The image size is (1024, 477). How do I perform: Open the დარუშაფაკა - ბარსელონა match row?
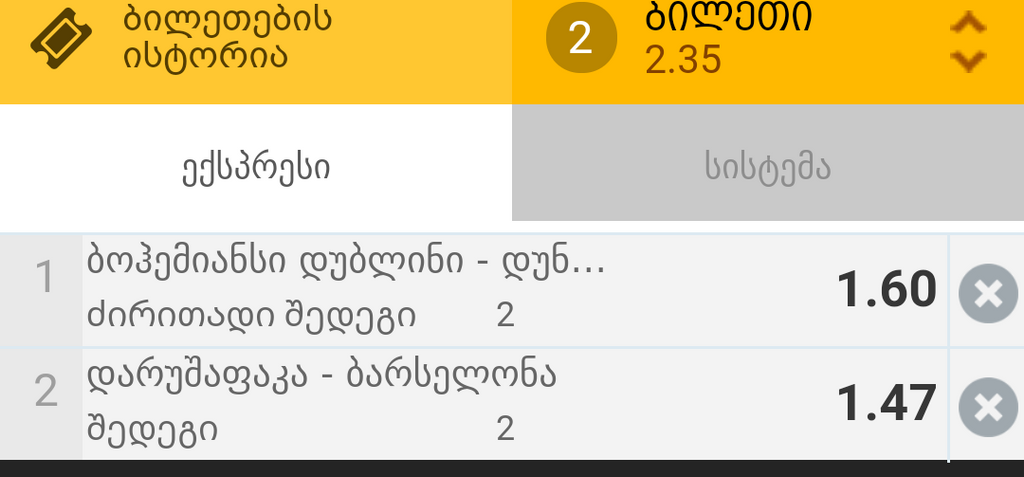[450, 403]
